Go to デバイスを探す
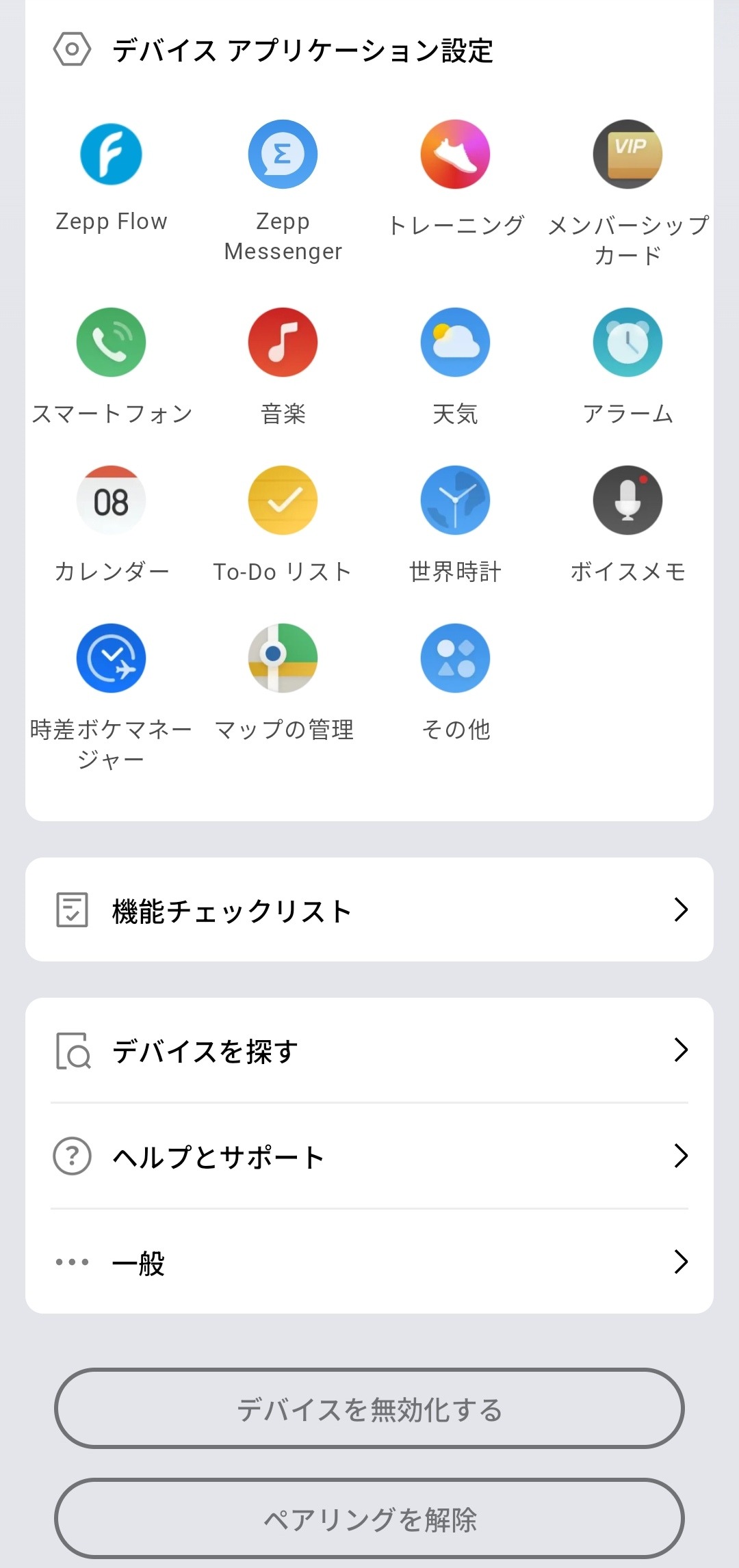Viewport: 739px width, 1568px height. 369,1050
